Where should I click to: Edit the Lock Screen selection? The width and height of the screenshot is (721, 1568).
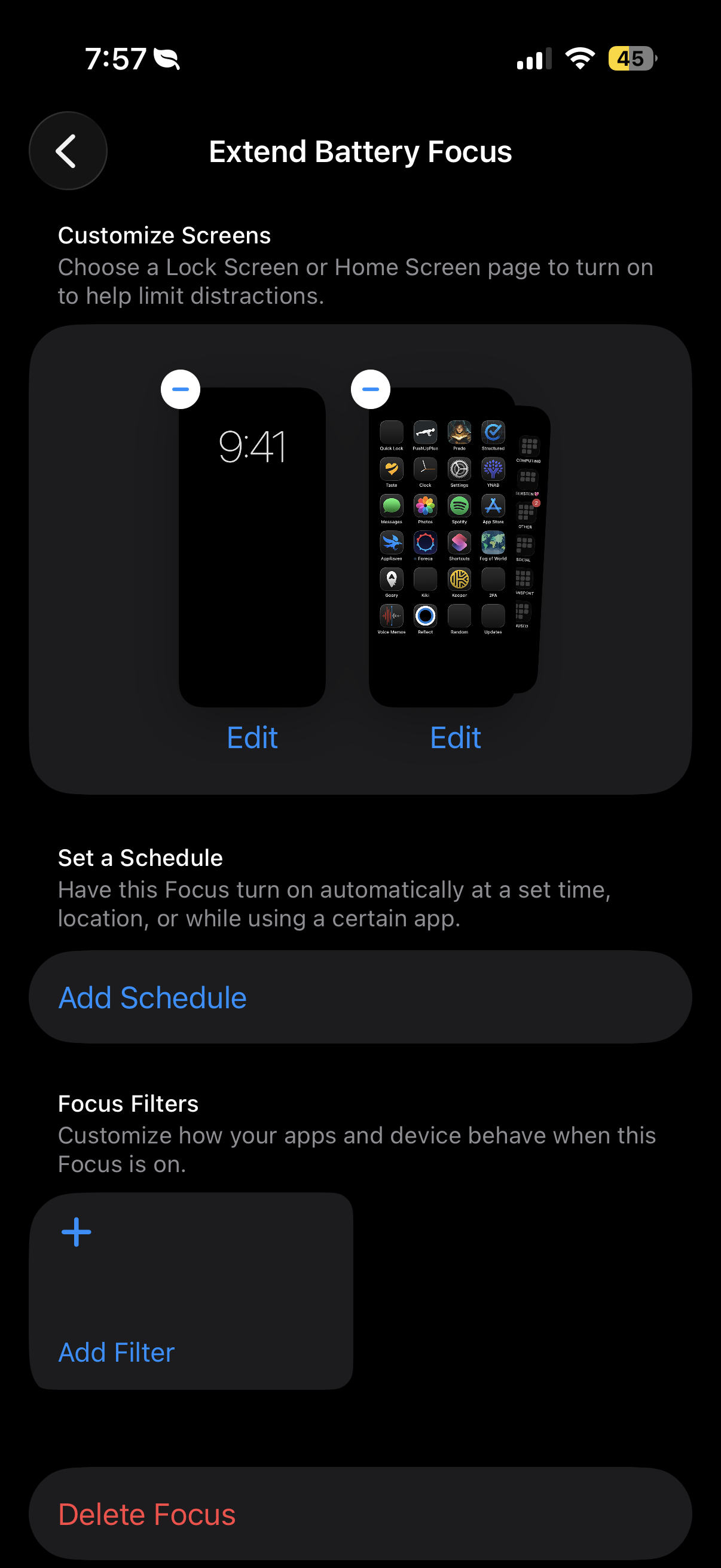tap(252, 738)
